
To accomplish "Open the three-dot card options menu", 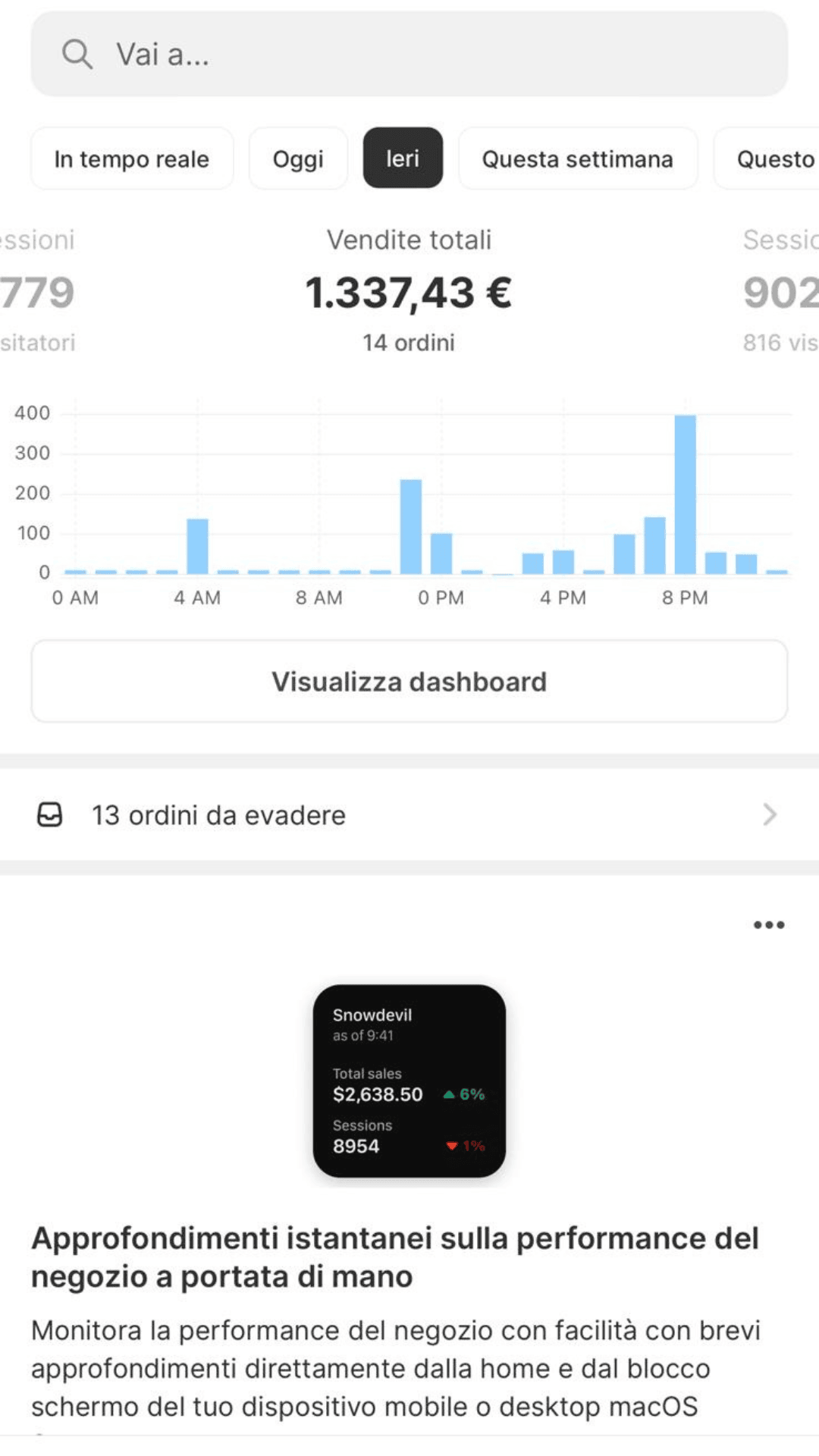I will pos(768,924).
